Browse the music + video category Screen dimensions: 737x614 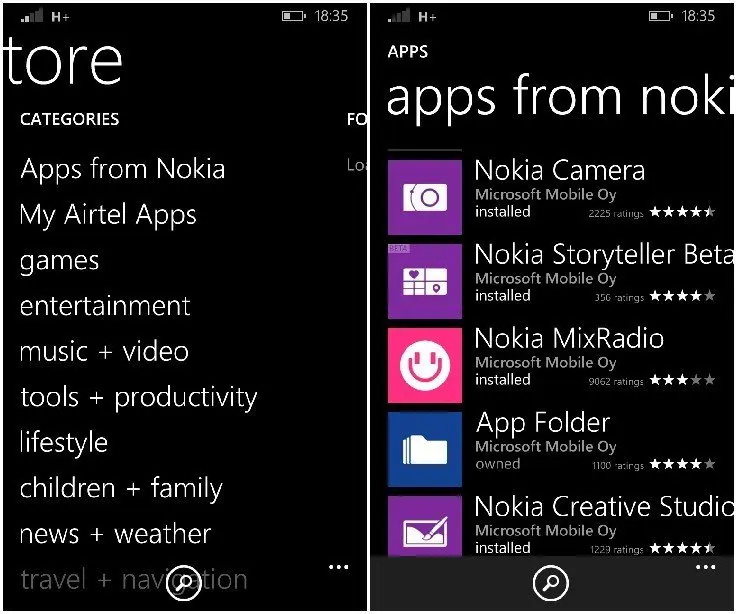point(104,352)
